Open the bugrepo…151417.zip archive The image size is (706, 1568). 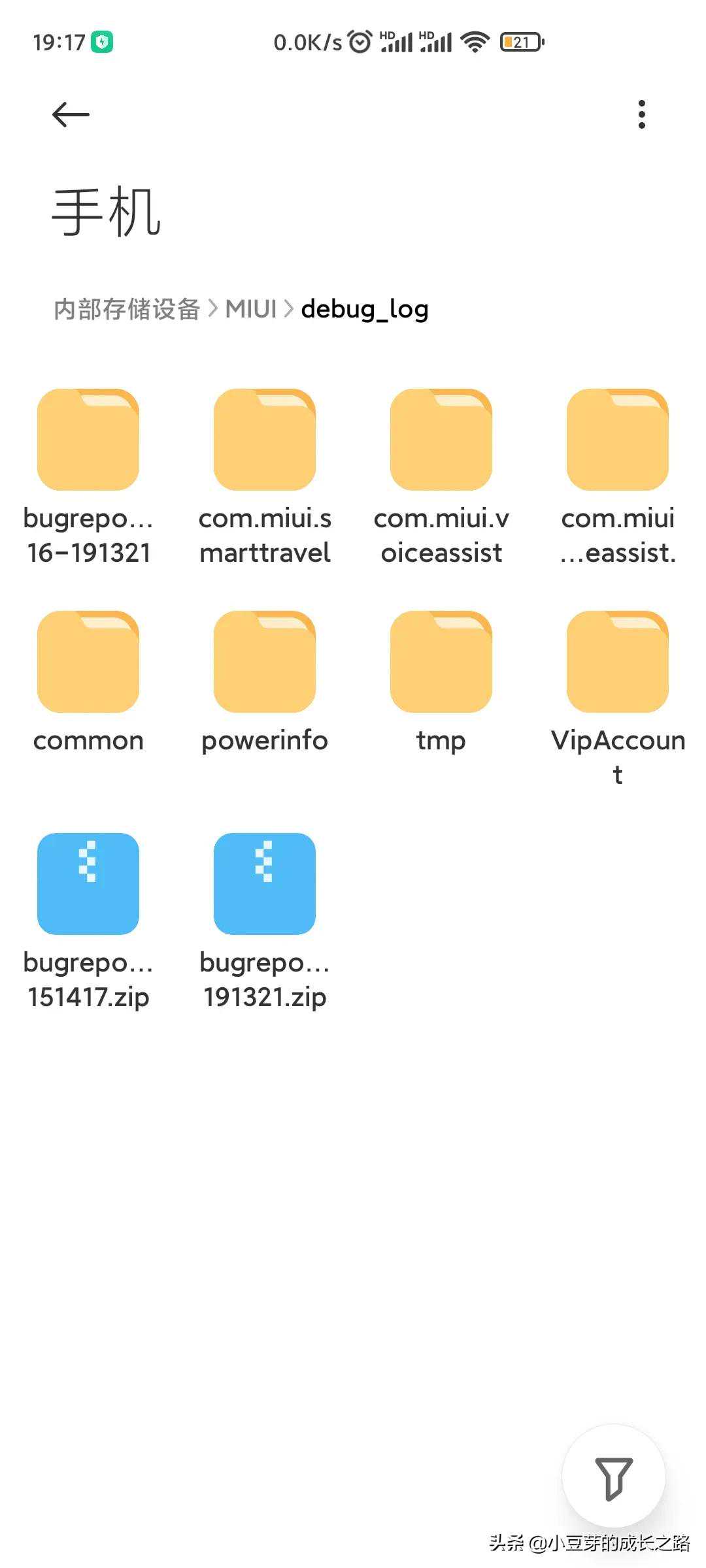[x=88, y=884]
